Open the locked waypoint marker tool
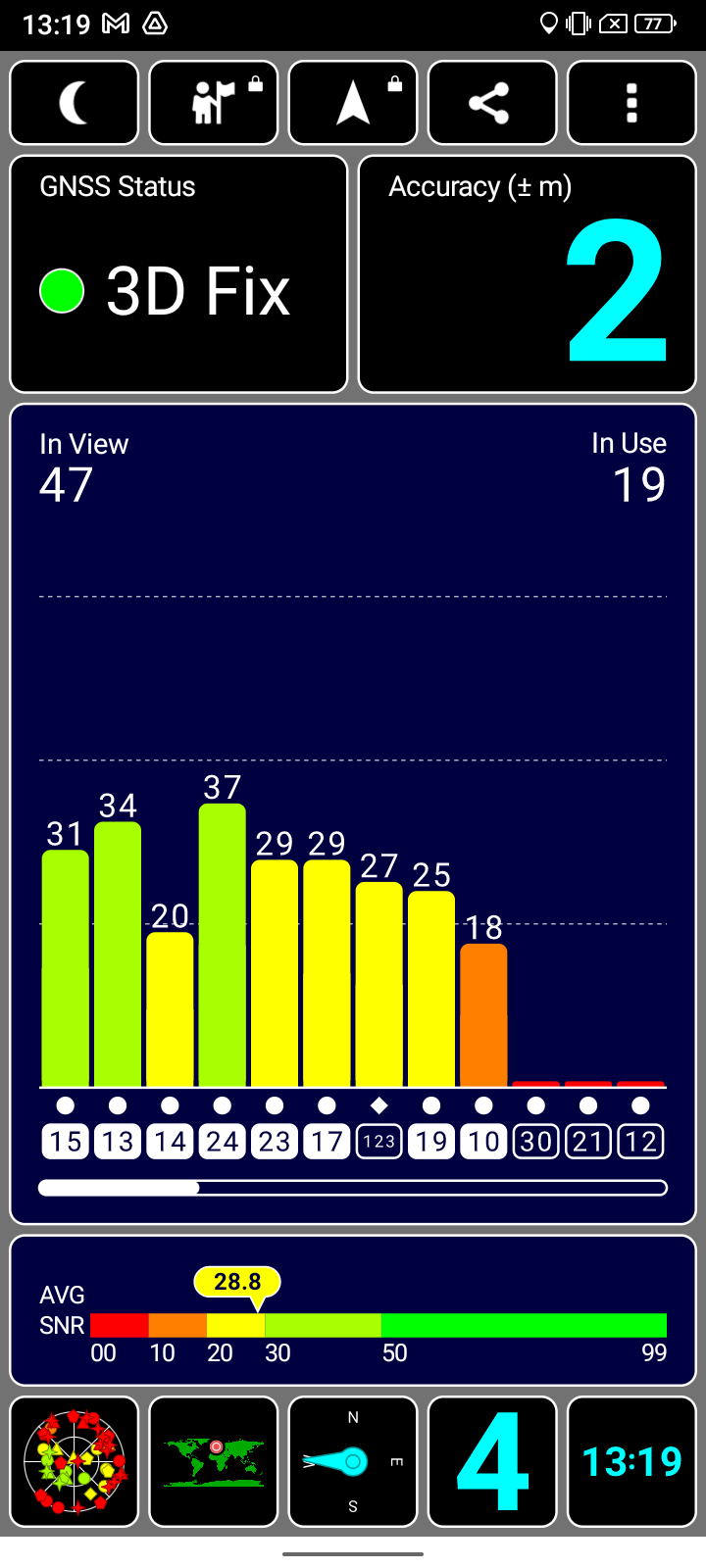Image resolution: width=706 pixels, height=1568 pixels. click(x=214, y=103)
